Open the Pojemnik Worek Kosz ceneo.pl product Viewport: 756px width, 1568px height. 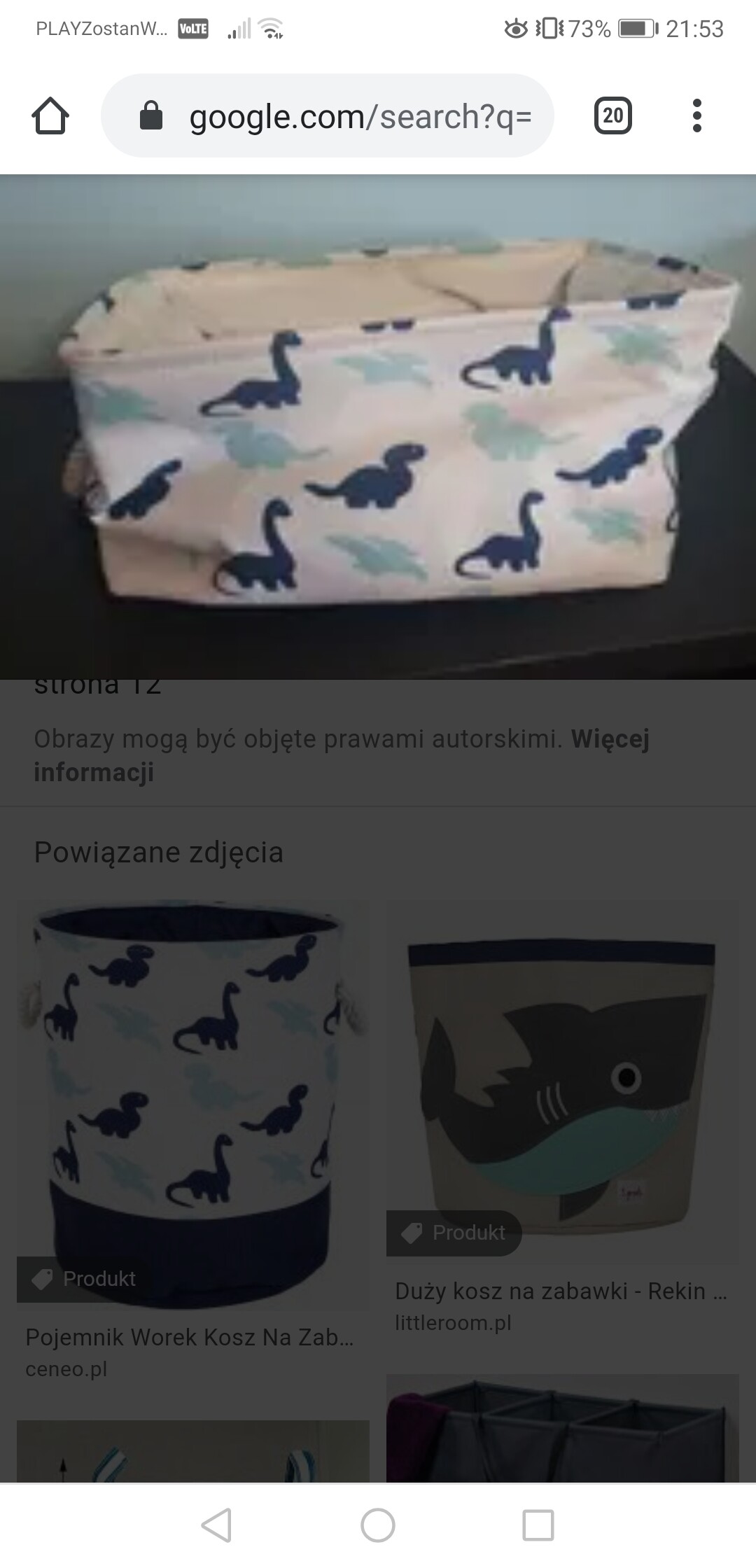[x=192, y=1106]
